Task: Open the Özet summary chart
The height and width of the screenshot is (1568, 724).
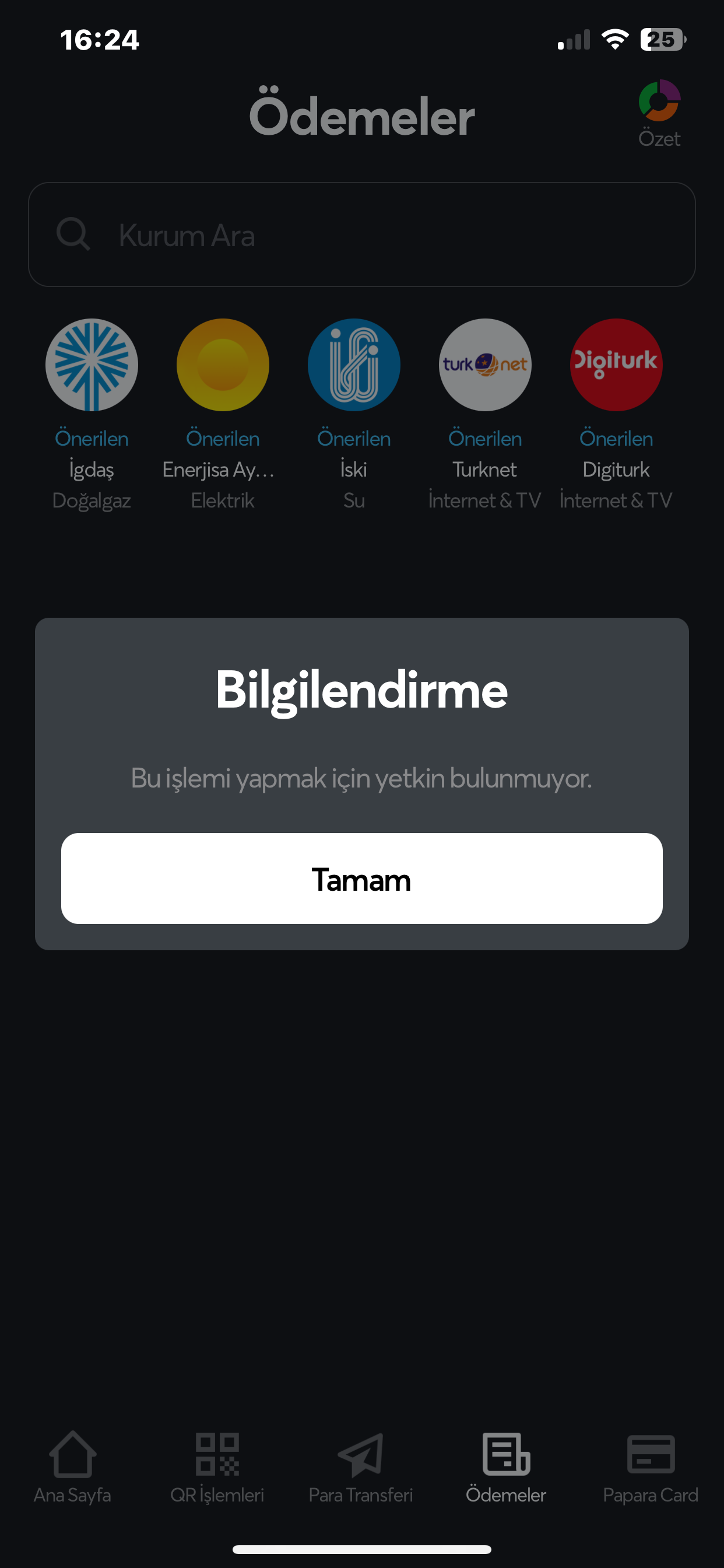Action: pos(659,114)
